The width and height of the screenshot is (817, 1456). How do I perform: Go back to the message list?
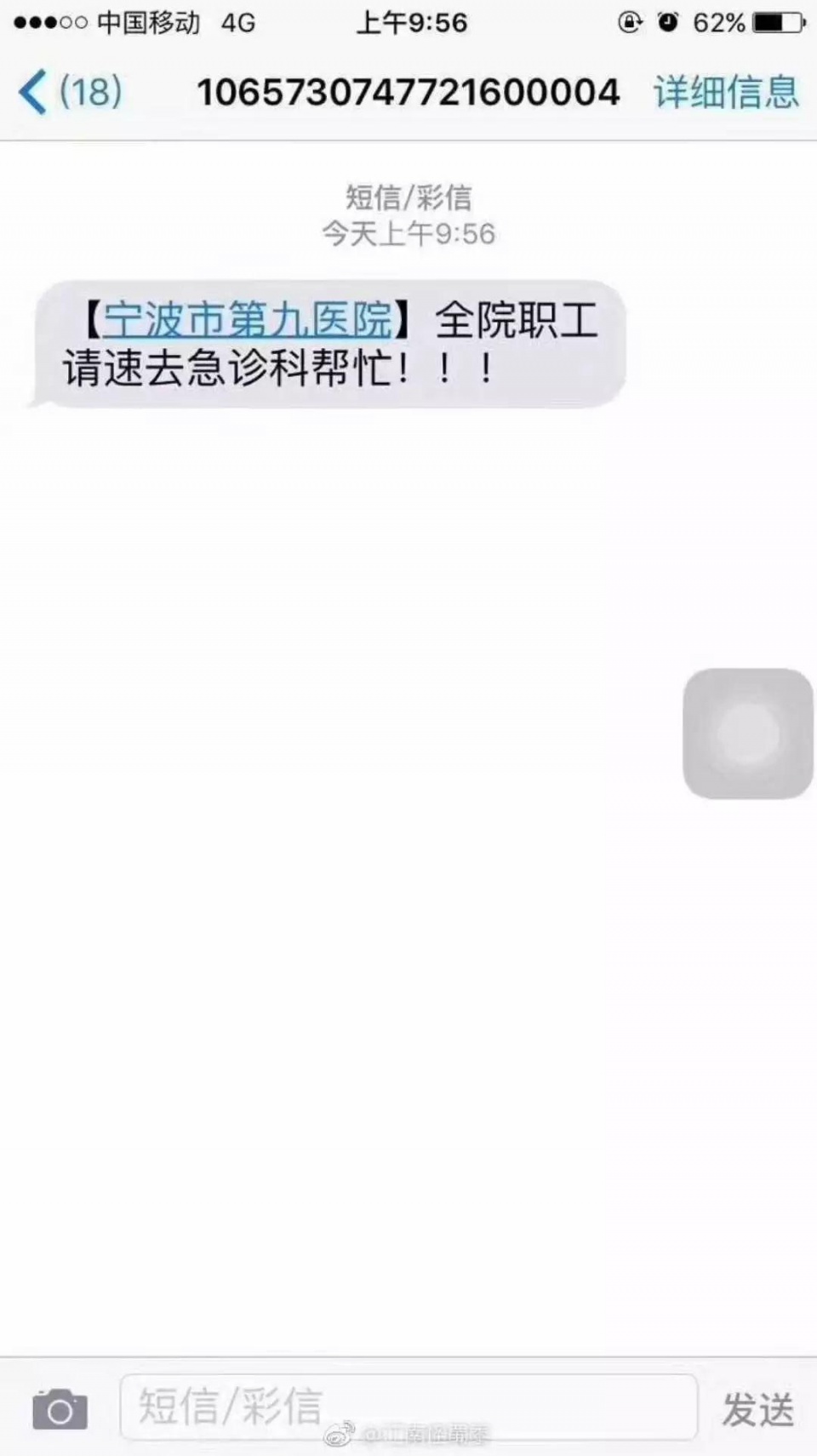pos(68,92)
